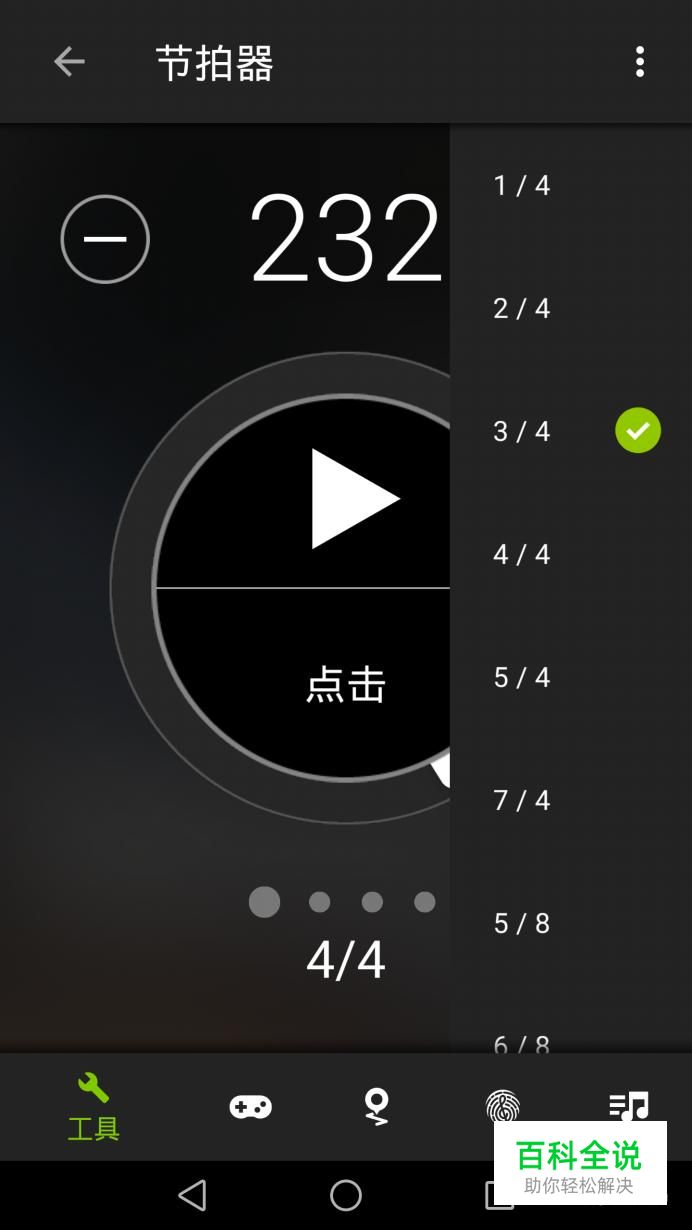This screenshot has height=1230, width=692.
Task: Open the game controller tab
Action: 250,1107
